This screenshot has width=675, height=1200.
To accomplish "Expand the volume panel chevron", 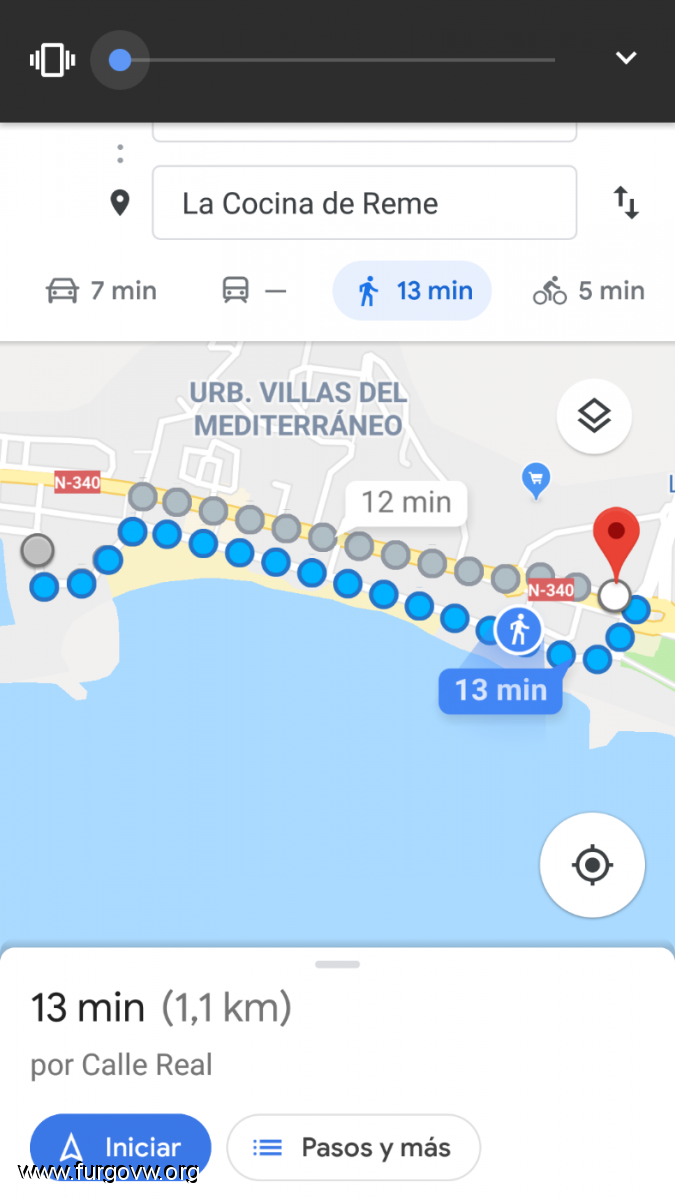I will click(626, 58).
